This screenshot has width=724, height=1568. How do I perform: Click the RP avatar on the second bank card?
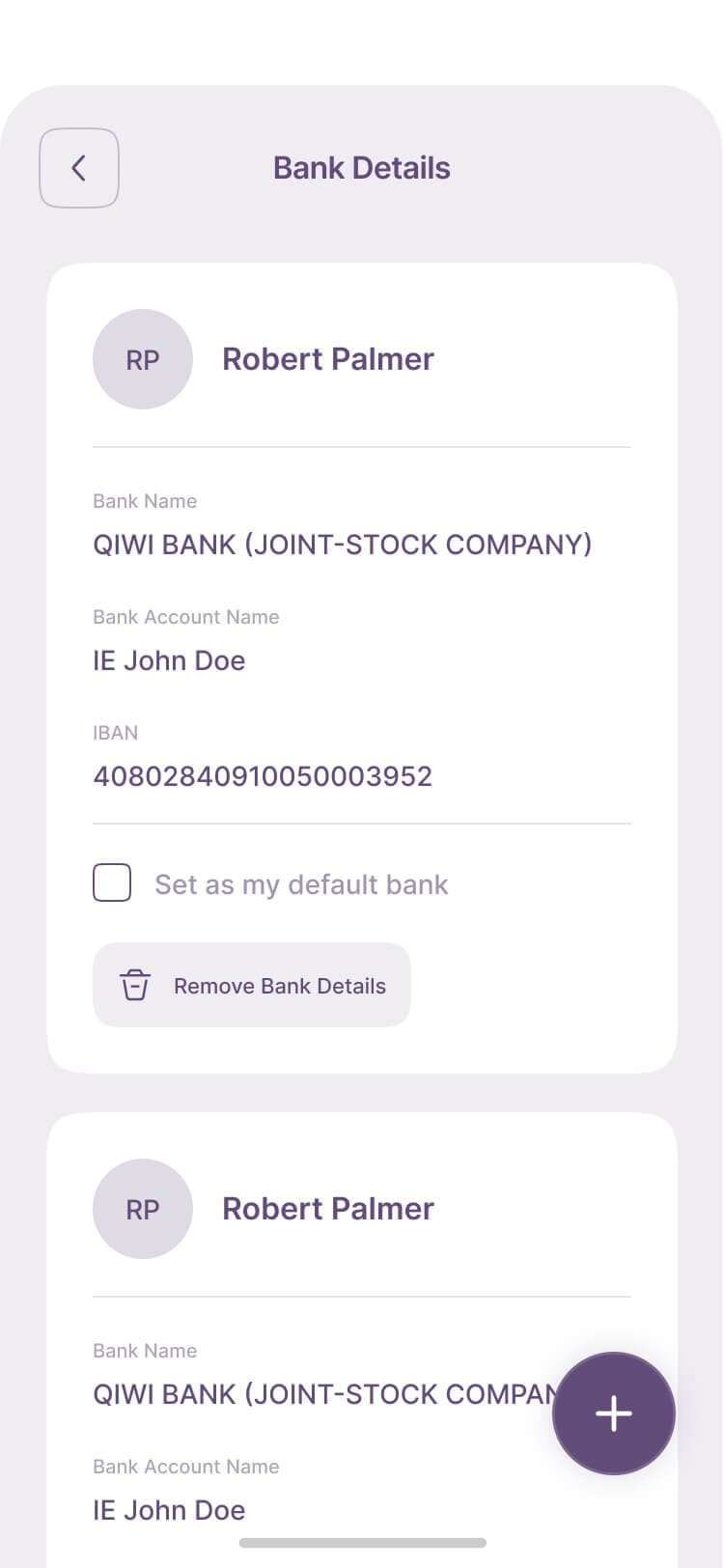pyautogui.click(x=143, y=1208)
